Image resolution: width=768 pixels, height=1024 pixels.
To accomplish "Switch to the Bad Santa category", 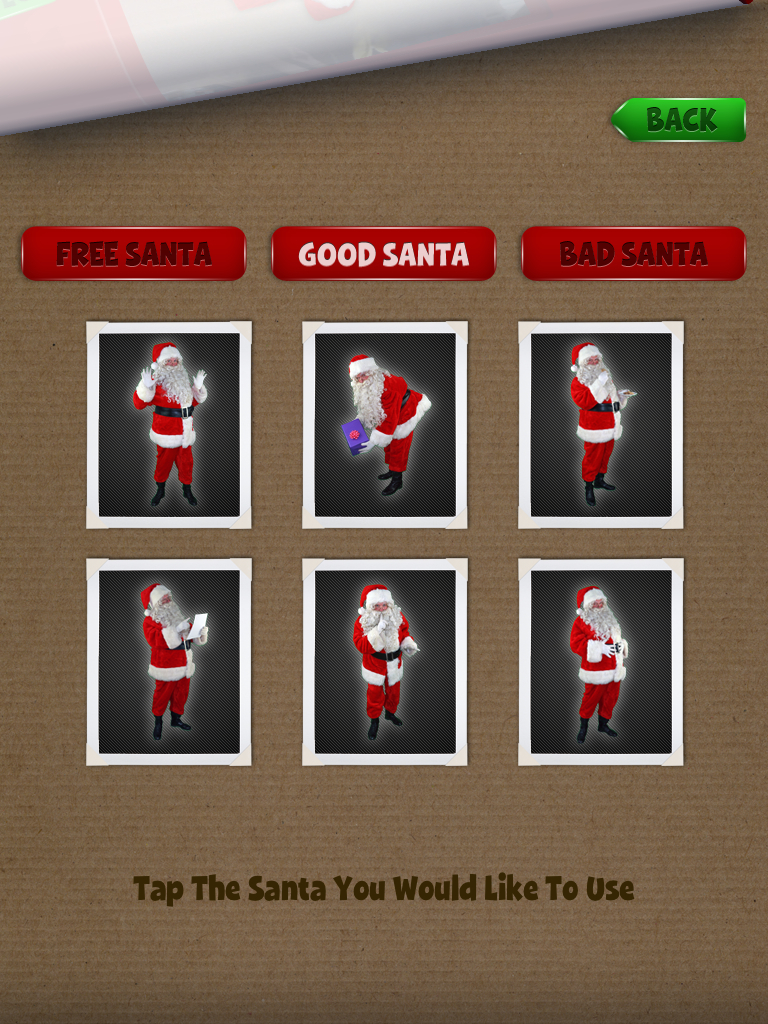I will pyautogui.click(x=633, y=254).
